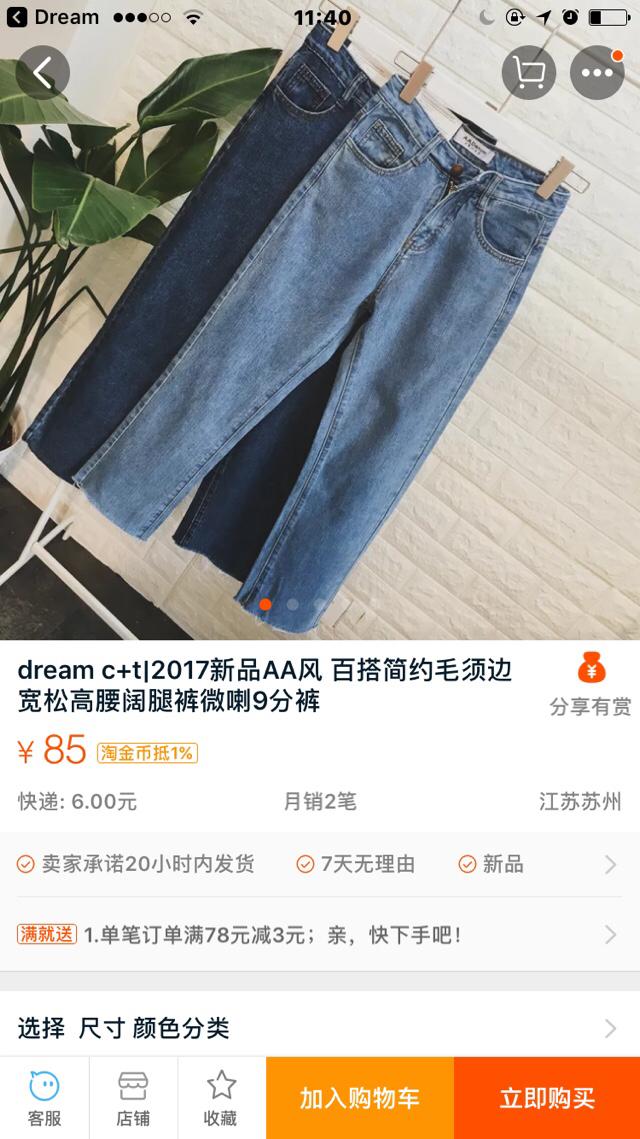Go back using the arrow icon

point(42,73)
